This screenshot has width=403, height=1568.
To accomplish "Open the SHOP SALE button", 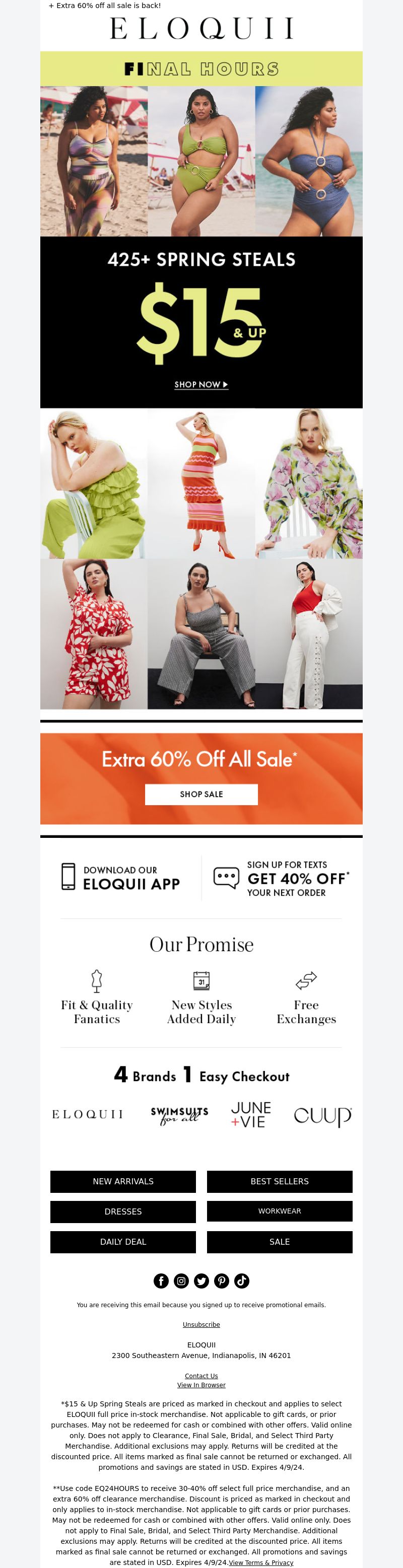I will coord(201,795).
